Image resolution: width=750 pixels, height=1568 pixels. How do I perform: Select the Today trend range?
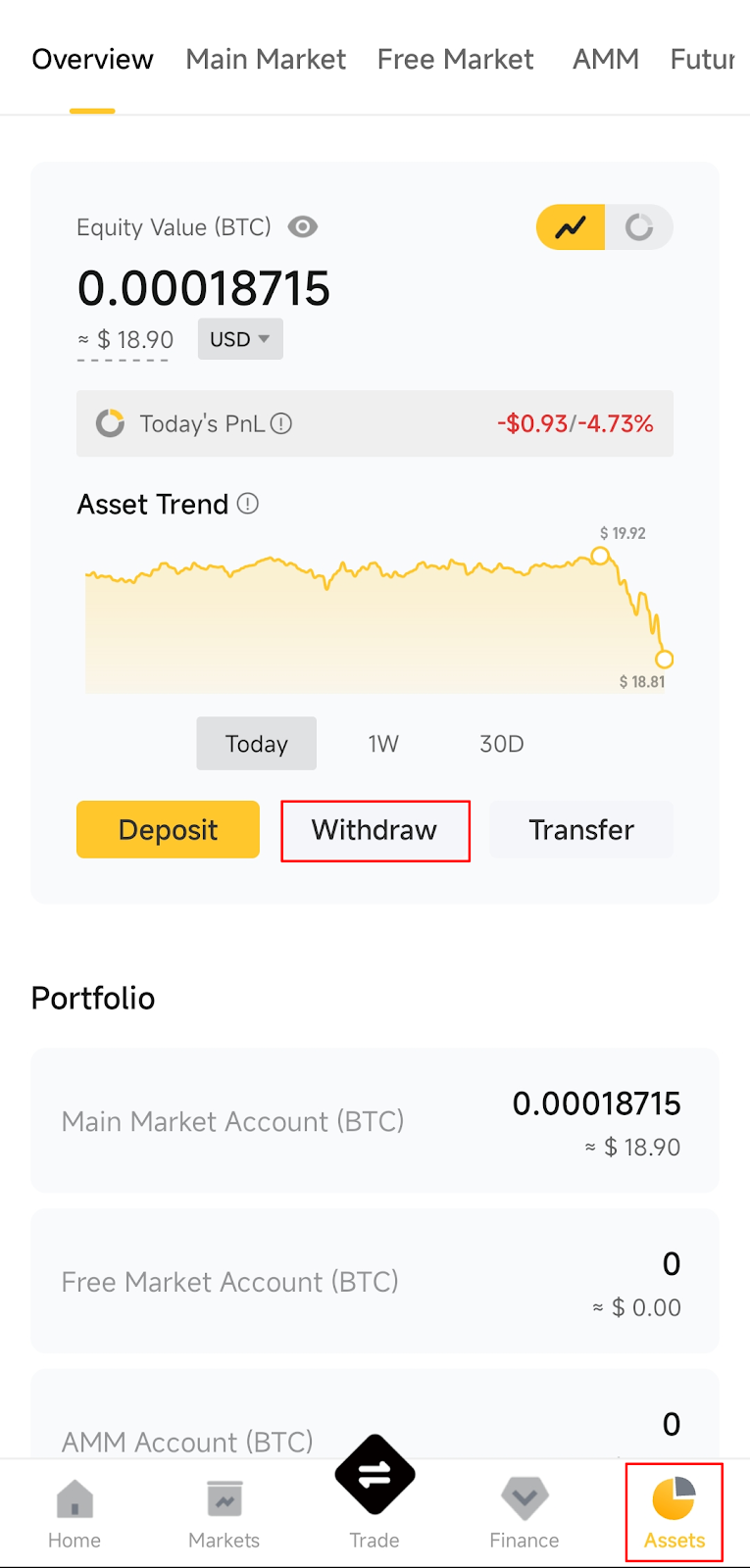(257, 744)
